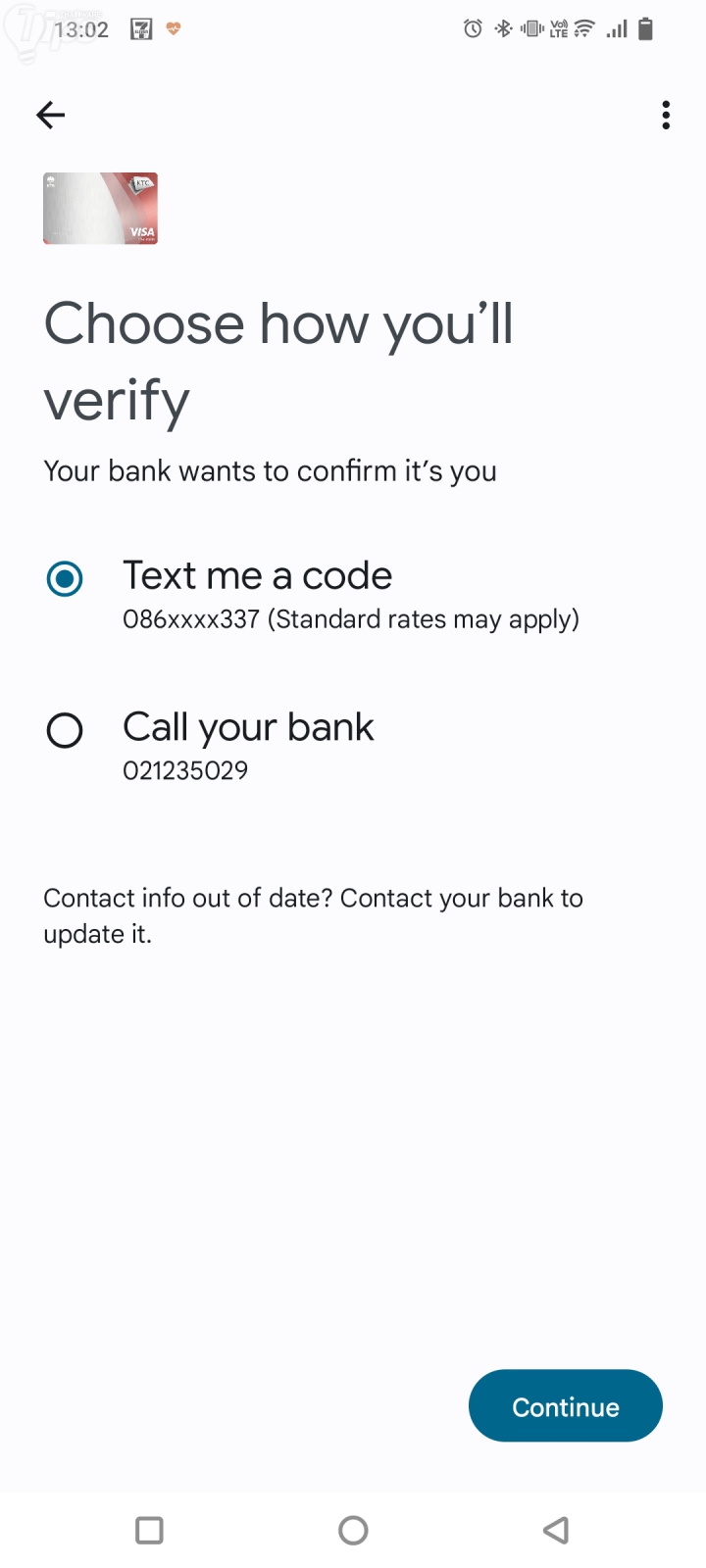
Task: Tap the Continue button
Action: coord(565,1406)
